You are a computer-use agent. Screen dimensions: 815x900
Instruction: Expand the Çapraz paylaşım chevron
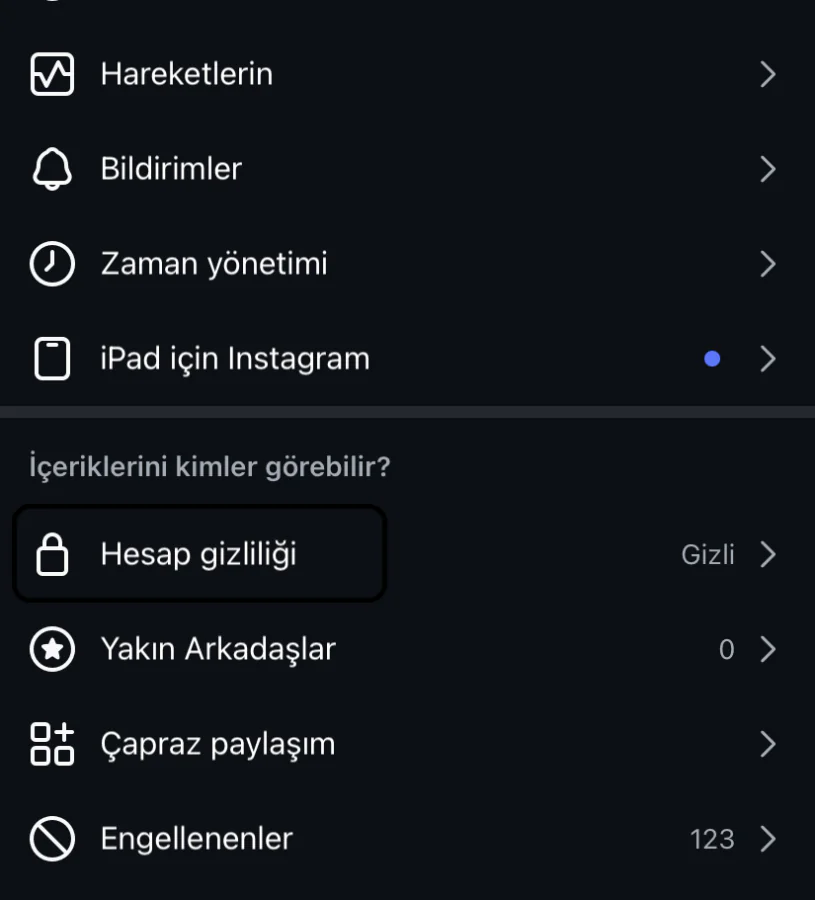(x=768, y=743)
